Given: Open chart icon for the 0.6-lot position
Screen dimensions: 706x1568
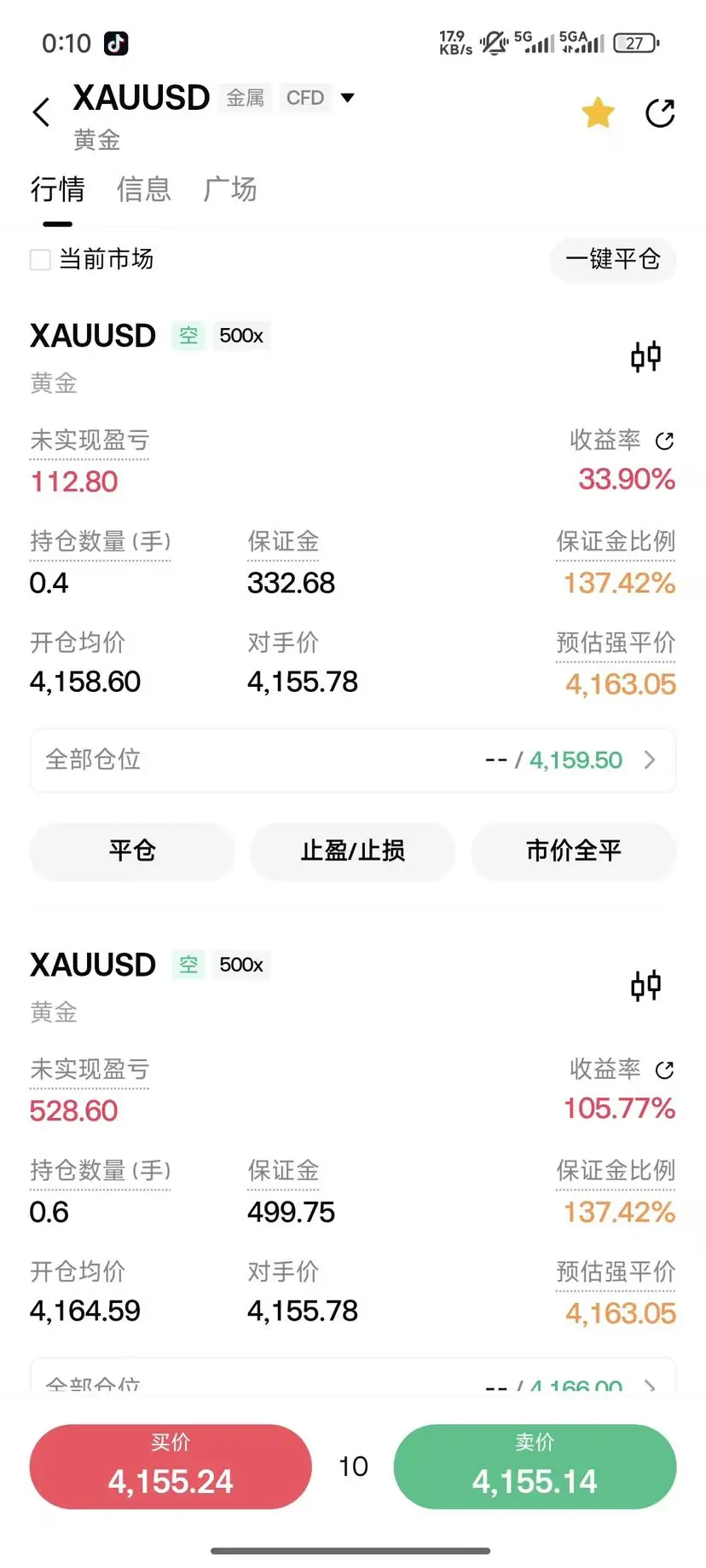Looking at the screenshot, I should click(645, 985).
